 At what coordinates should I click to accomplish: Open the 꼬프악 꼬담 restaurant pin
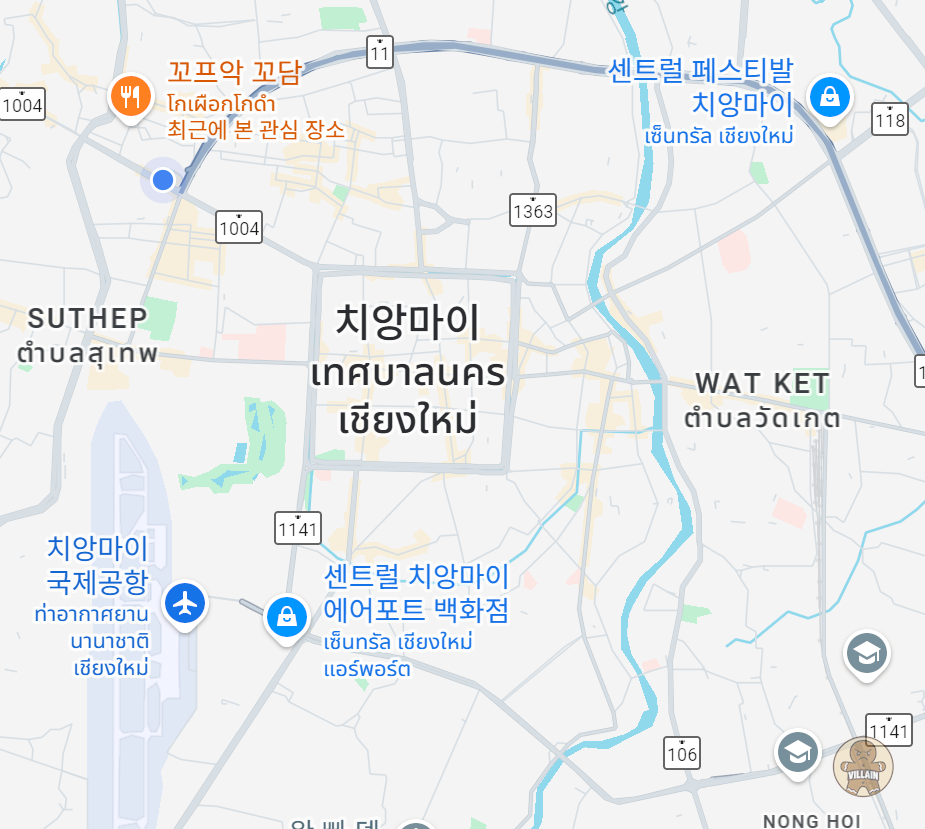(x=129, y=97)
